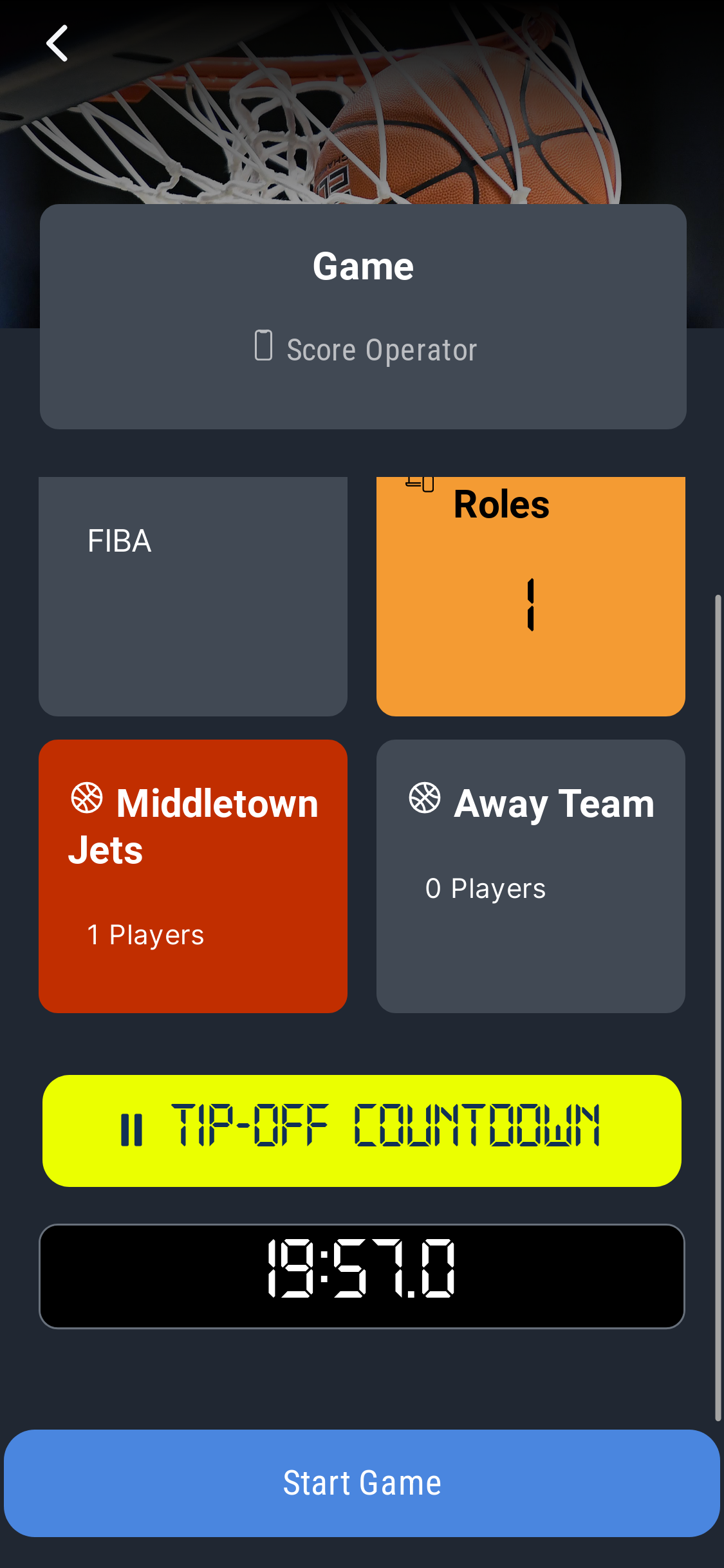
Task: Open the Away Team roster
Action: pyautogui.click(x=530, y=875)
